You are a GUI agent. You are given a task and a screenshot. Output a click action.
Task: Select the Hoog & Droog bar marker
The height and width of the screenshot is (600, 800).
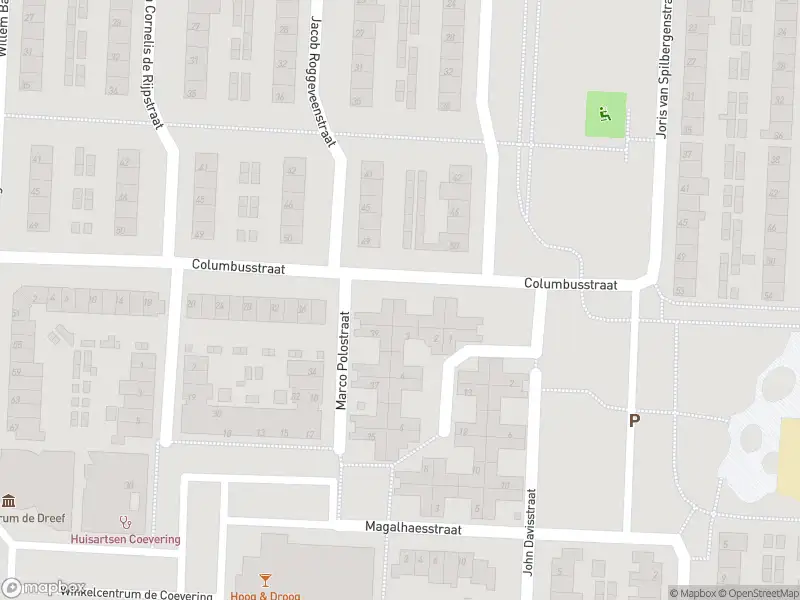click(265, 579)
